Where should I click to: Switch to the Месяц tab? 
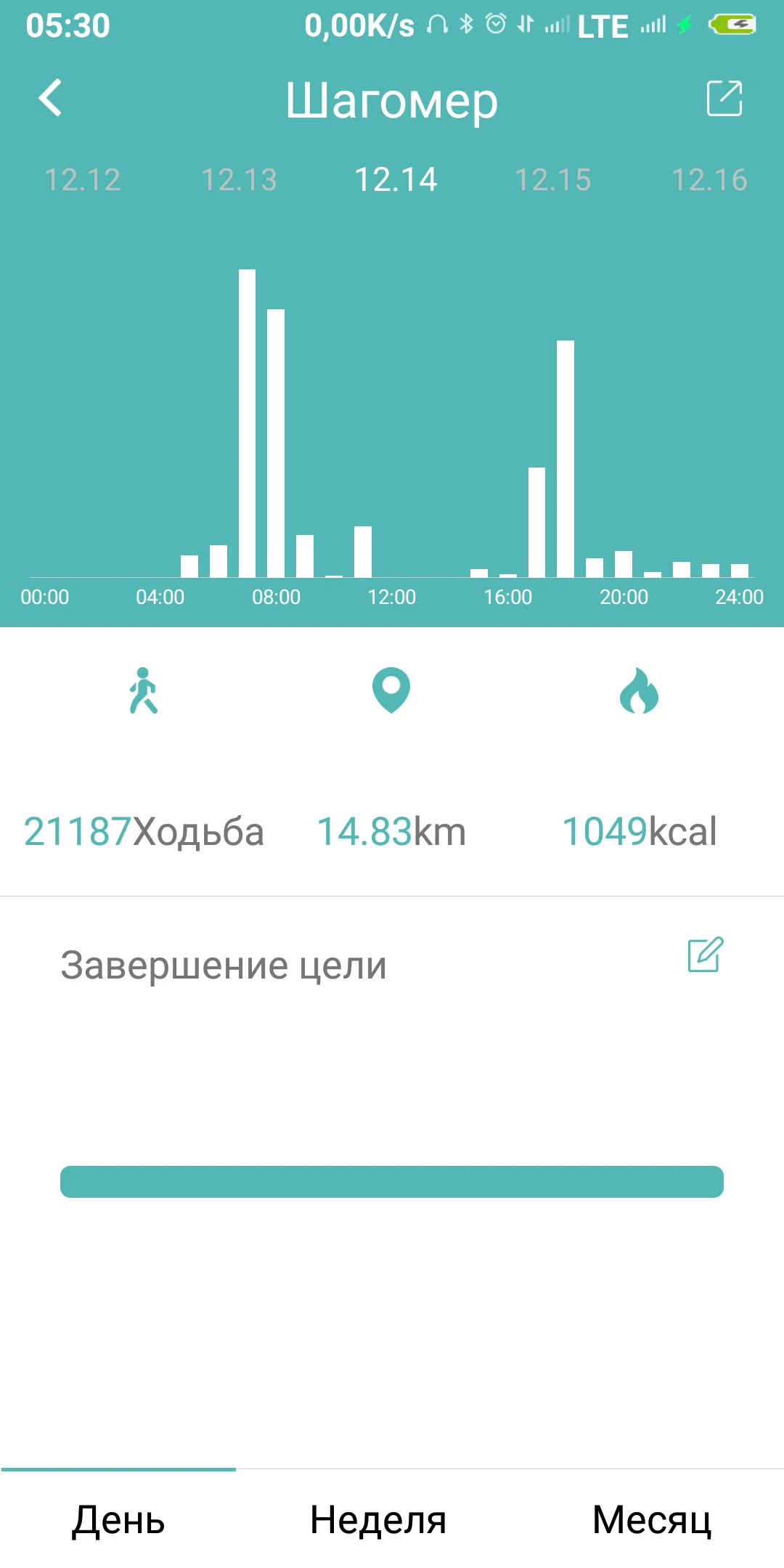click(x=651, y=1519)
